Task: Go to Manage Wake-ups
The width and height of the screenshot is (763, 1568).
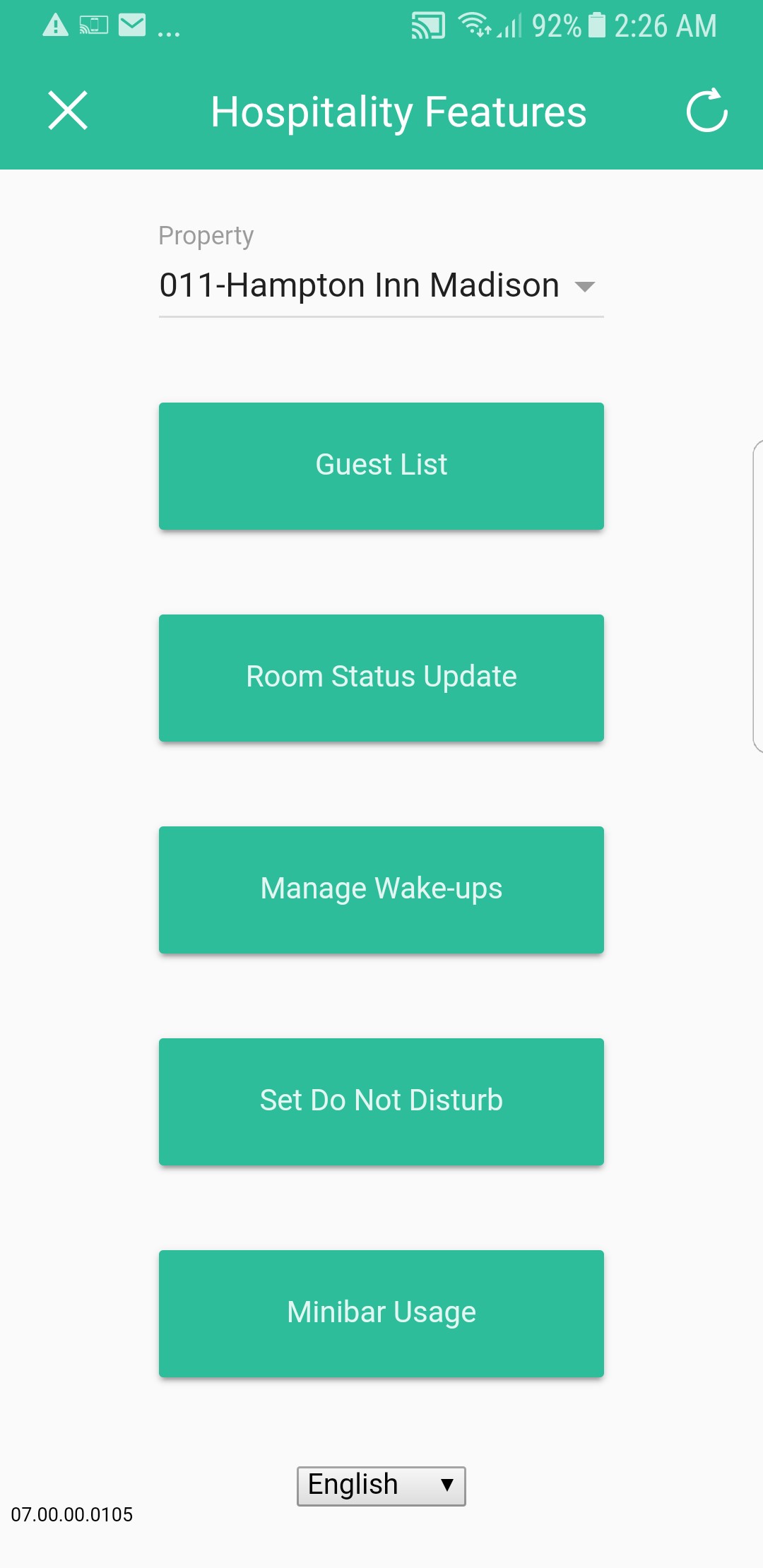Action: pyautogui.click(x=381, y=889)
